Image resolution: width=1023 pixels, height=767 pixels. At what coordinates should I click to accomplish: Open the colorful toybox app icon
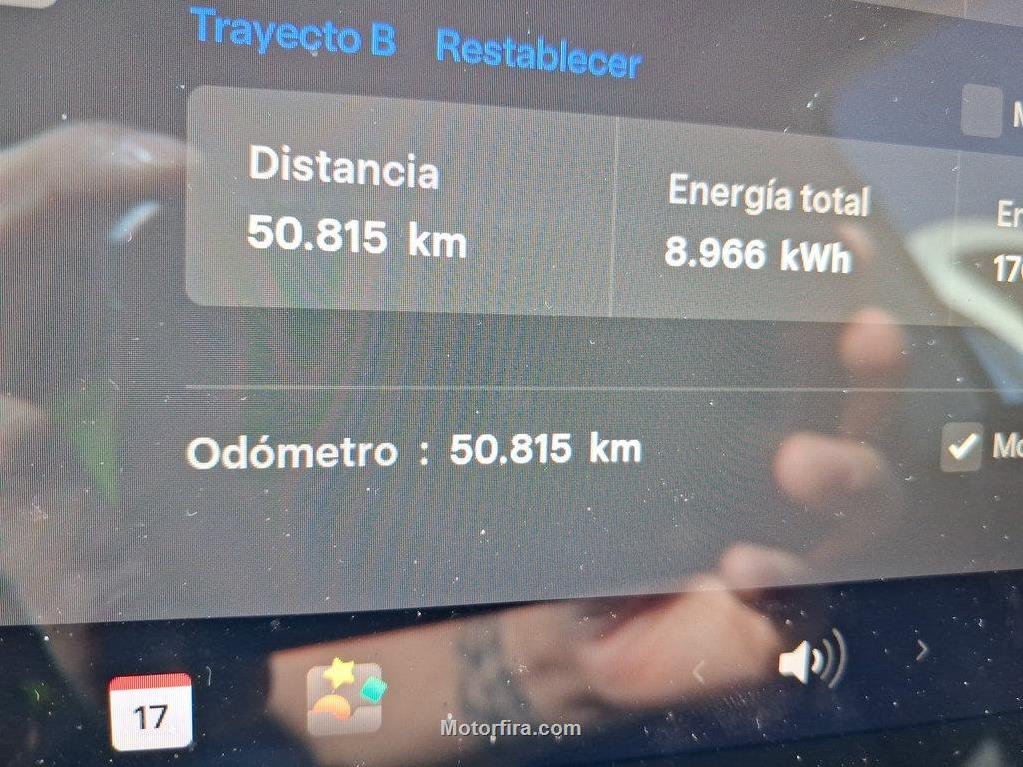pyautogui.click(x=344, y=699)
